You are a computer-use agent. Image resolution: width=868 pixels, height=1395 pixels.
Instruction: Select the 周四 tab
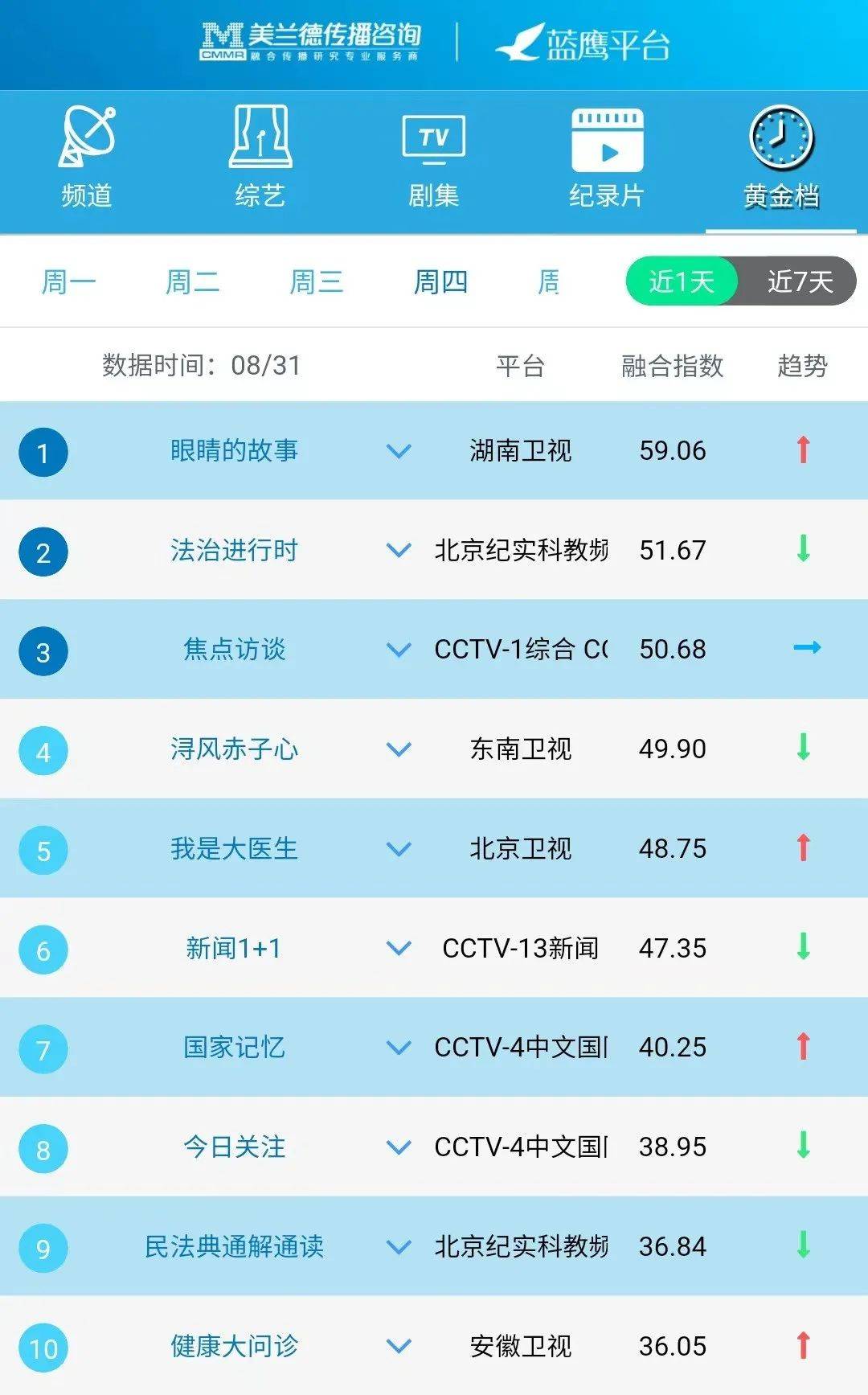coord(438,282)
